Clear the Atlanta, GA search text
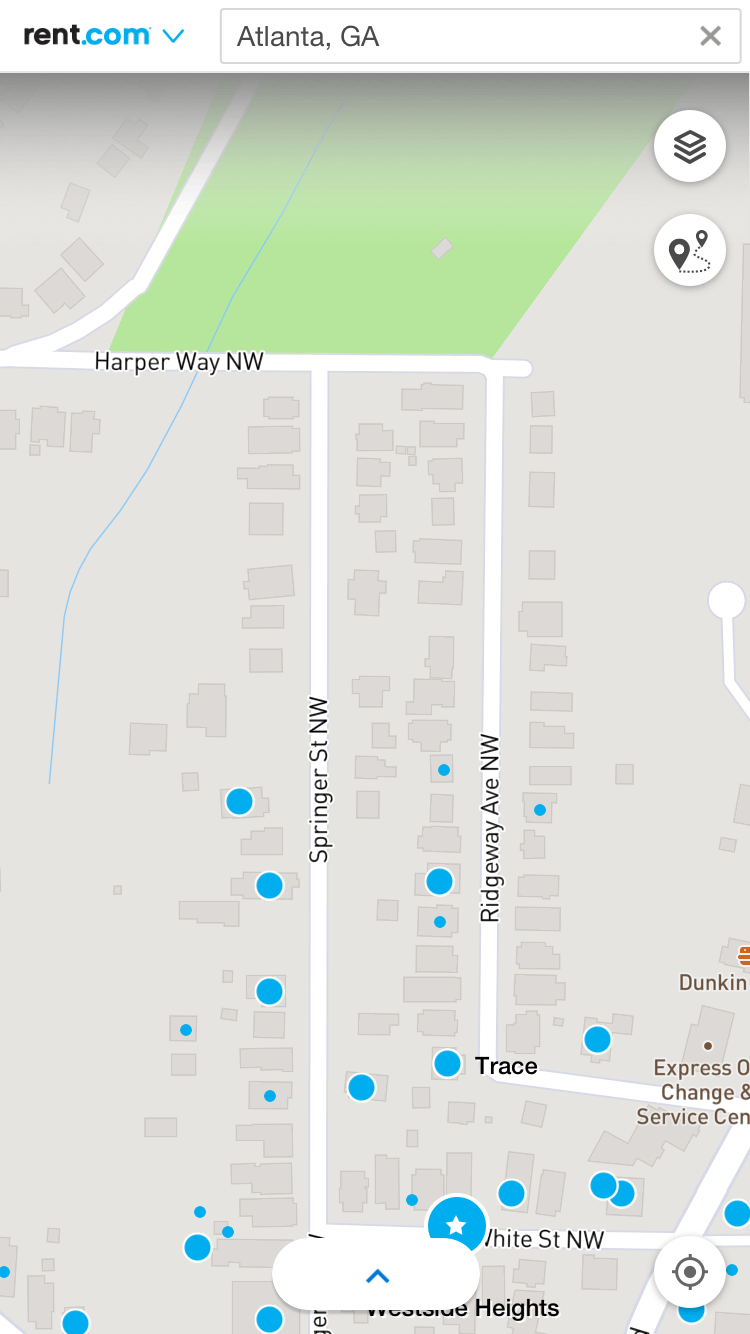This screenshot has width=750, height=1334. 710,37
